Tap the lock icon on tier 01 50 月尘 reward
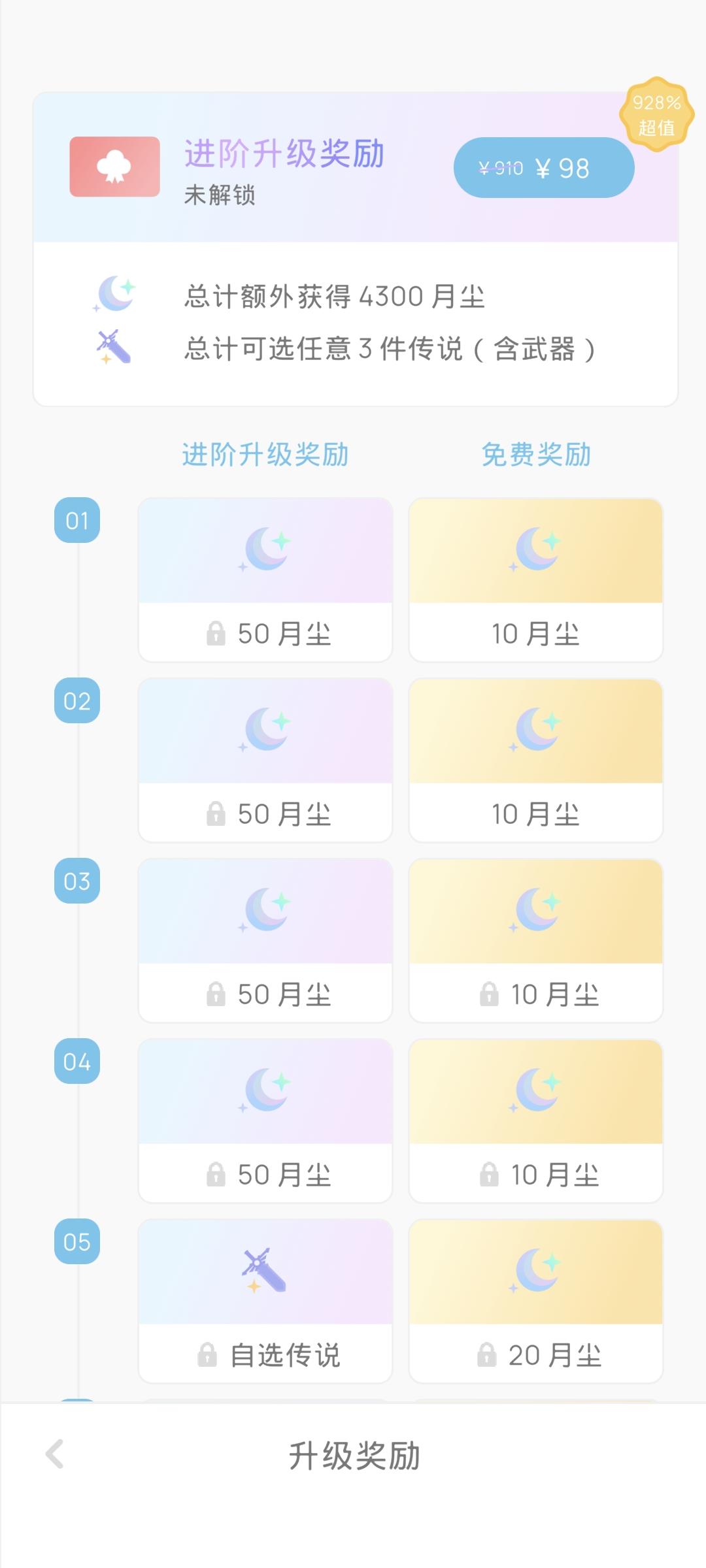 (216, 633)
